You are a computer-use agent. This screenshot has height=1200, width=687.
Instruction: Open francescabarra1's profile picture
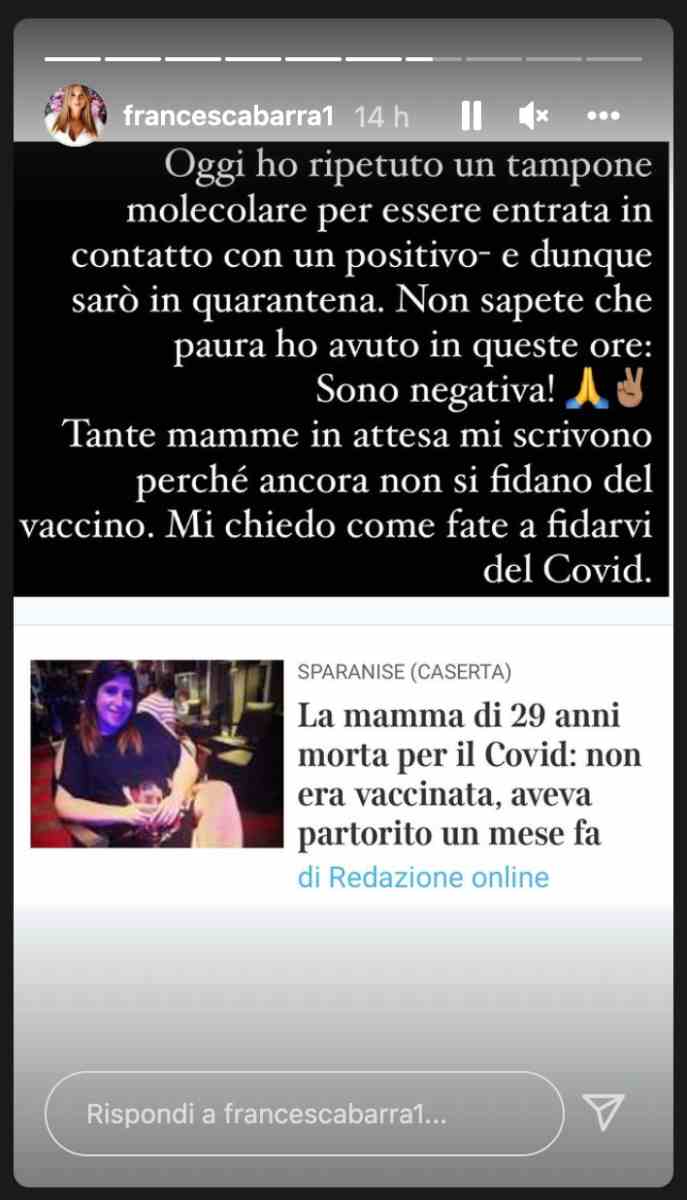tap(76, 115)
